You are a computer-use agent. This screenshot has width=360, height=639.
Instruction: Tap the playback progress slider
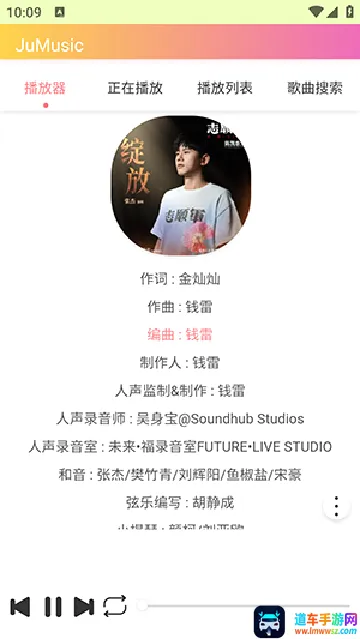243,606
